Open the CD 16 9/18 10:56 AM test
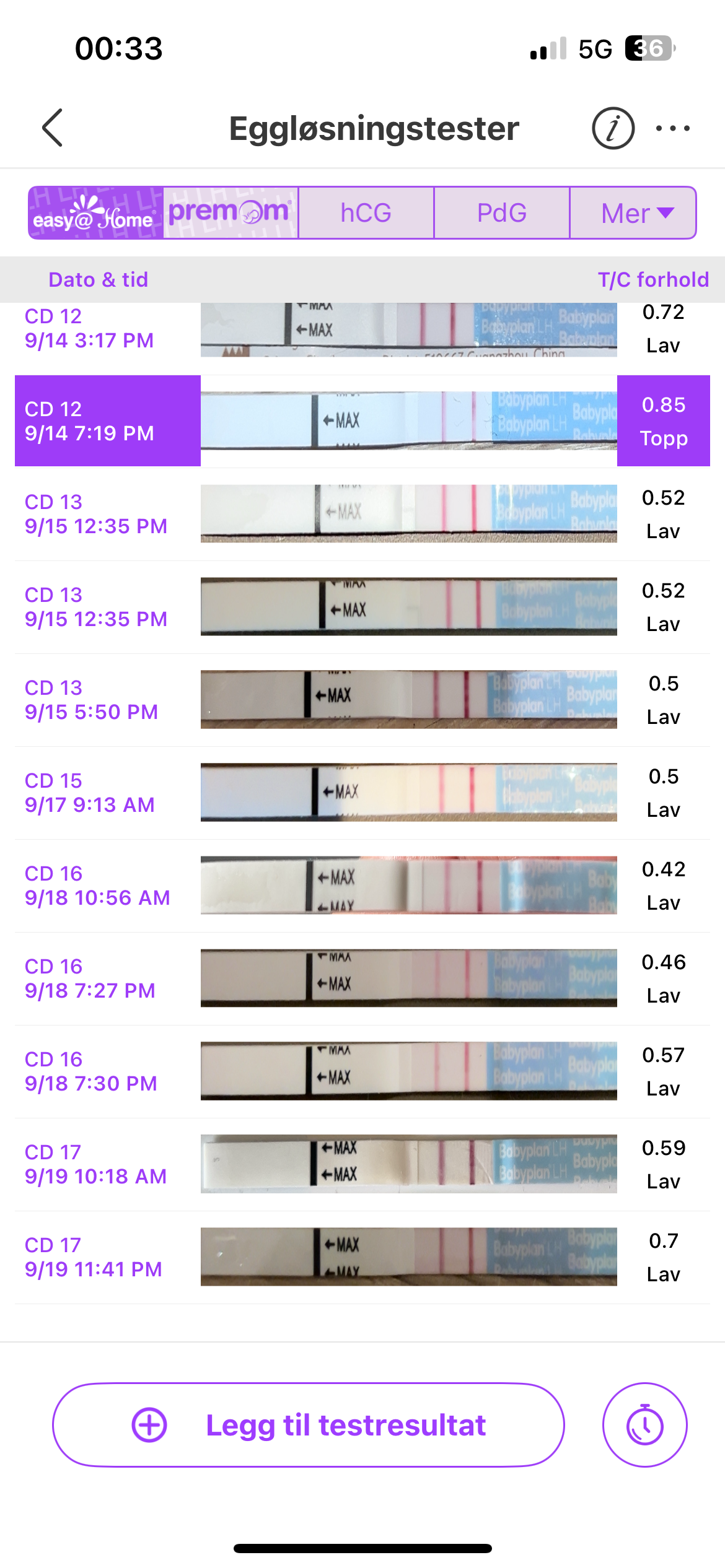The image size is (725, 1568). pos(362,885)
